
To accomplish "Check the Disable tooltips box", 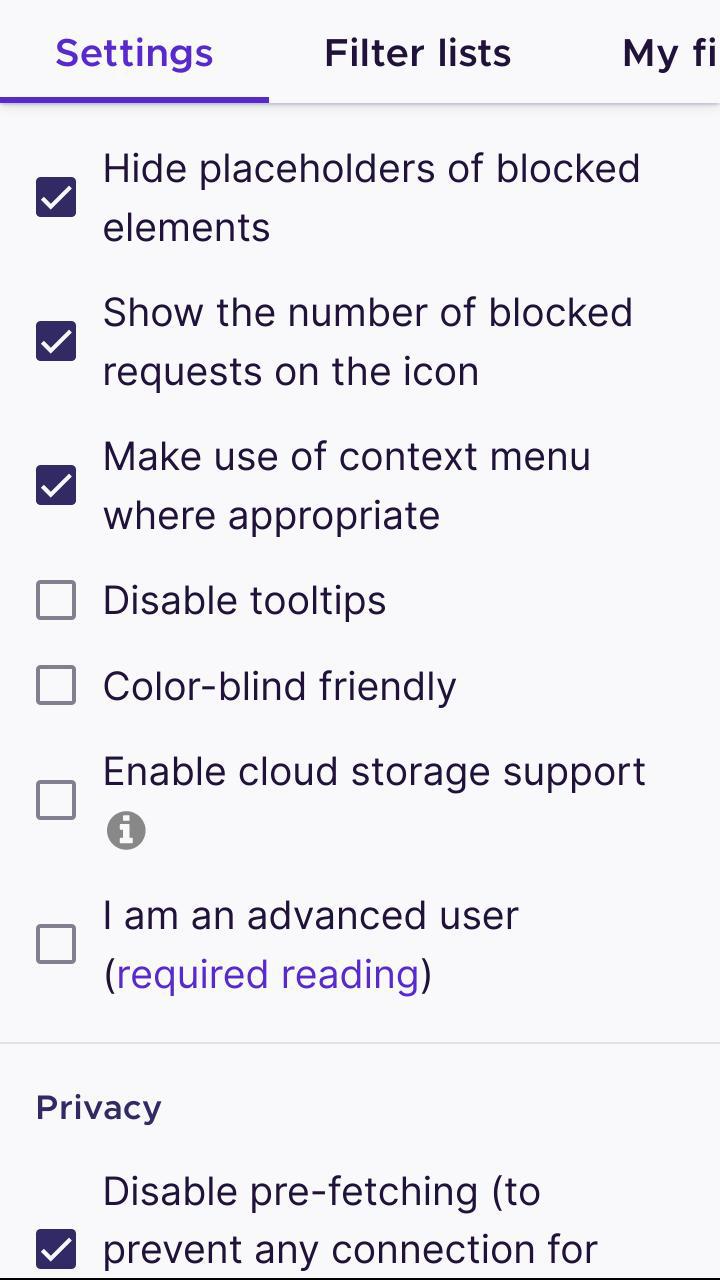I will [56, 601].
